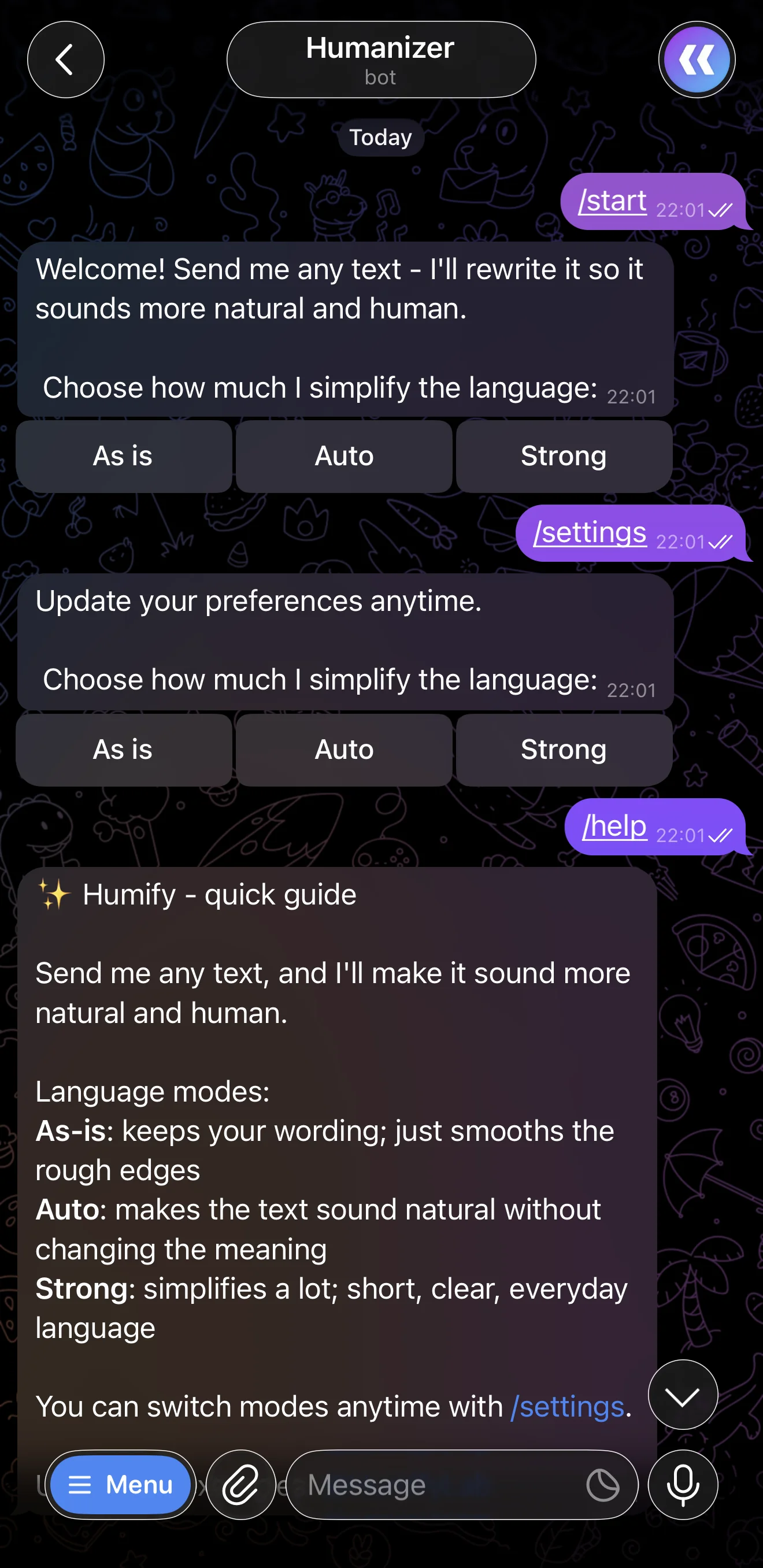
Task: Open the sticker panel in message field
Action: 603,1485
